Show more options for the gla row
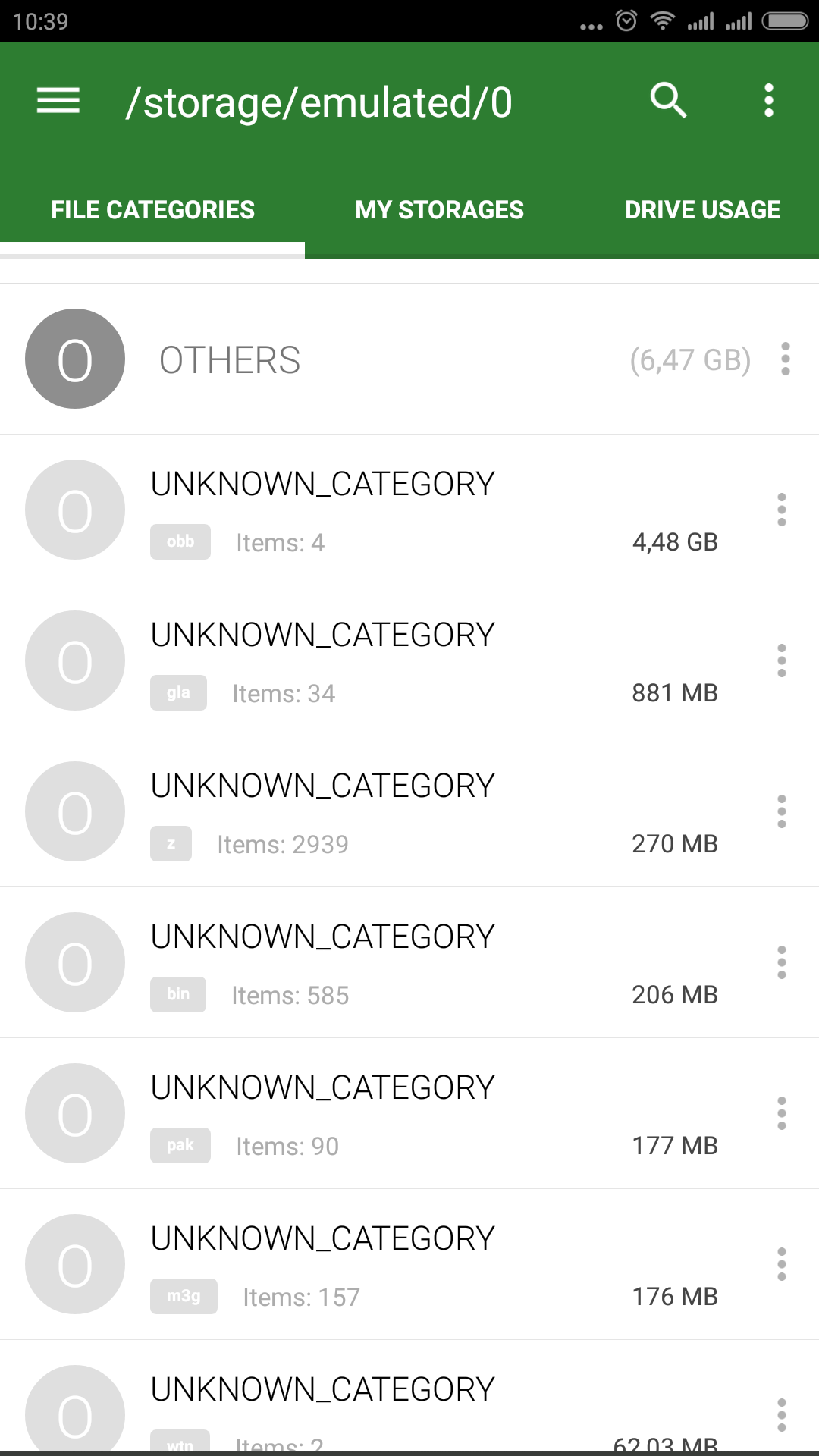The width and height of the screenshot is (819, 1456). (782, 661)
